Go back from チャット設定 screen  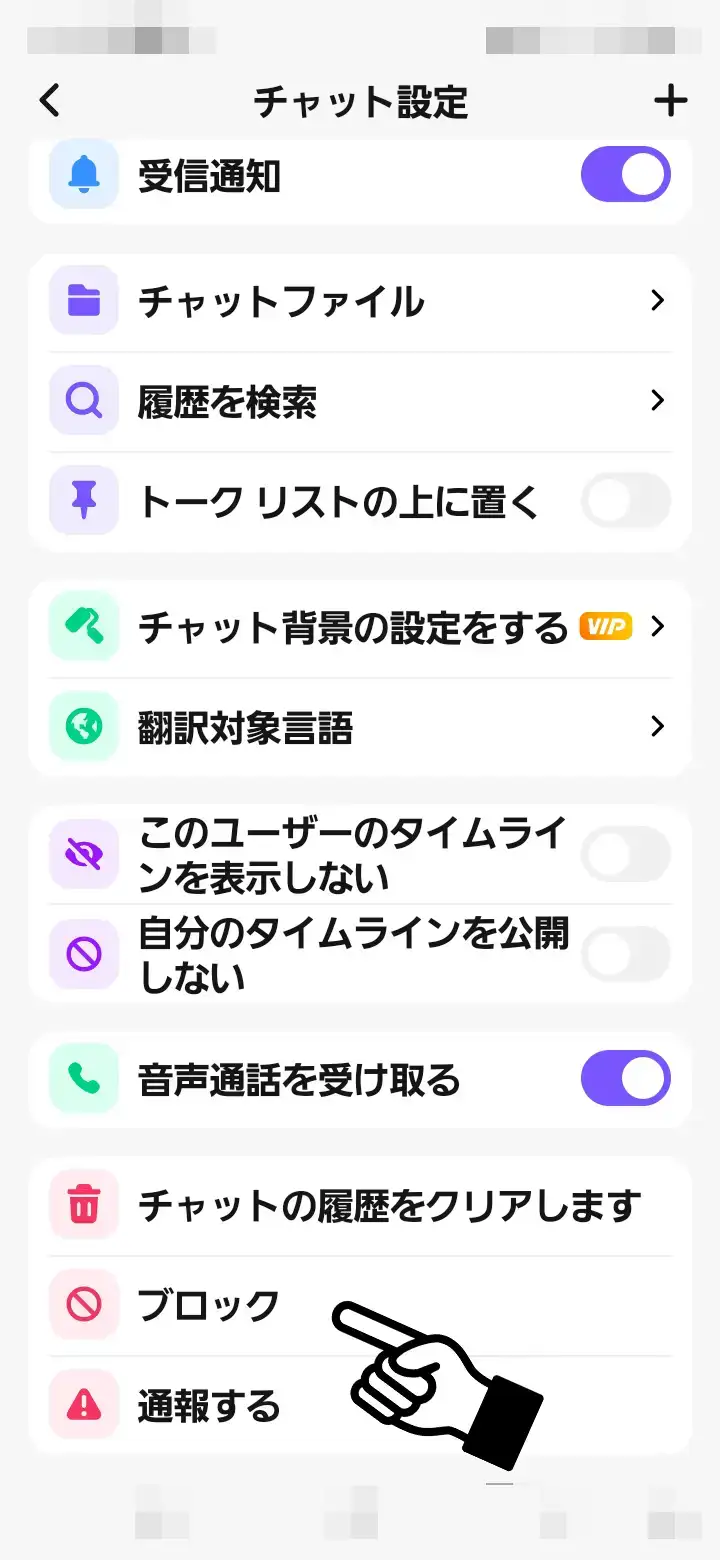[50, 101]
